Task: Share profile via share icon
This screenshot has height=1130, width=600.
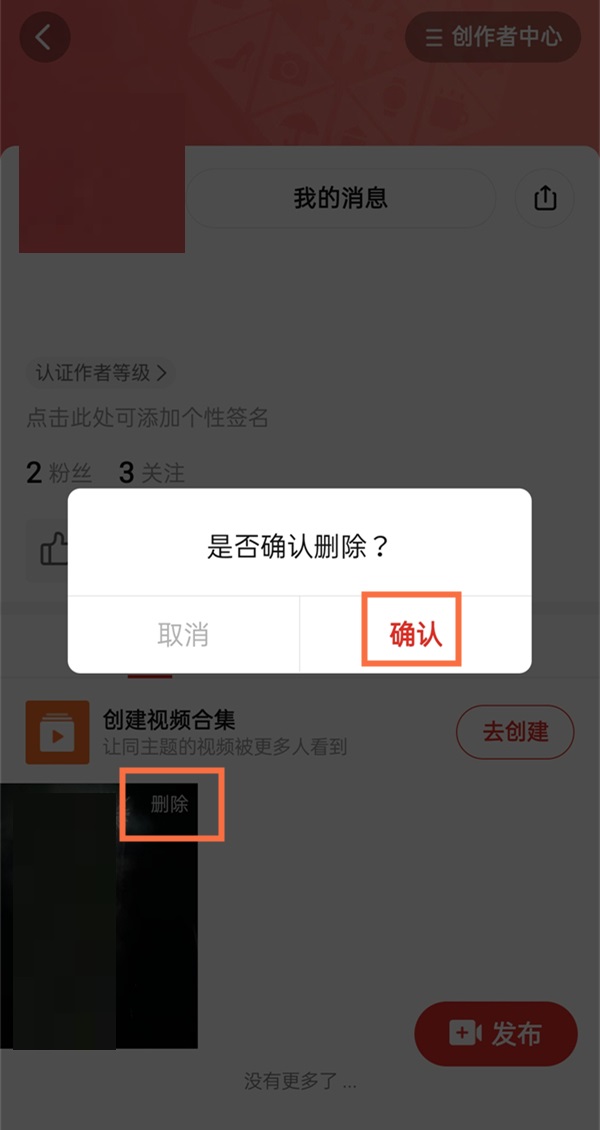Action: 545,198
